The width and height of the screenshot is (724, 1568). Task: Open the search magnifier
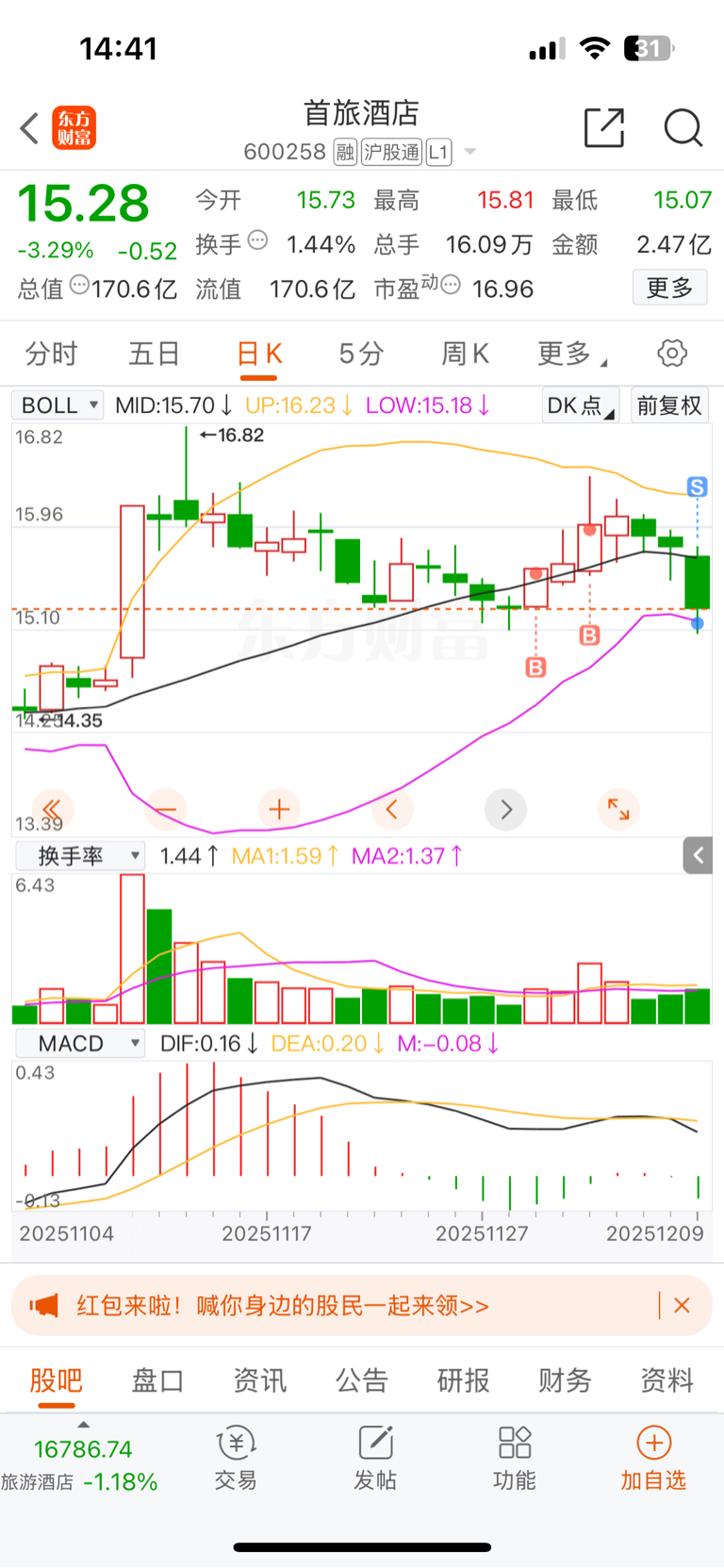click(683, 127)
